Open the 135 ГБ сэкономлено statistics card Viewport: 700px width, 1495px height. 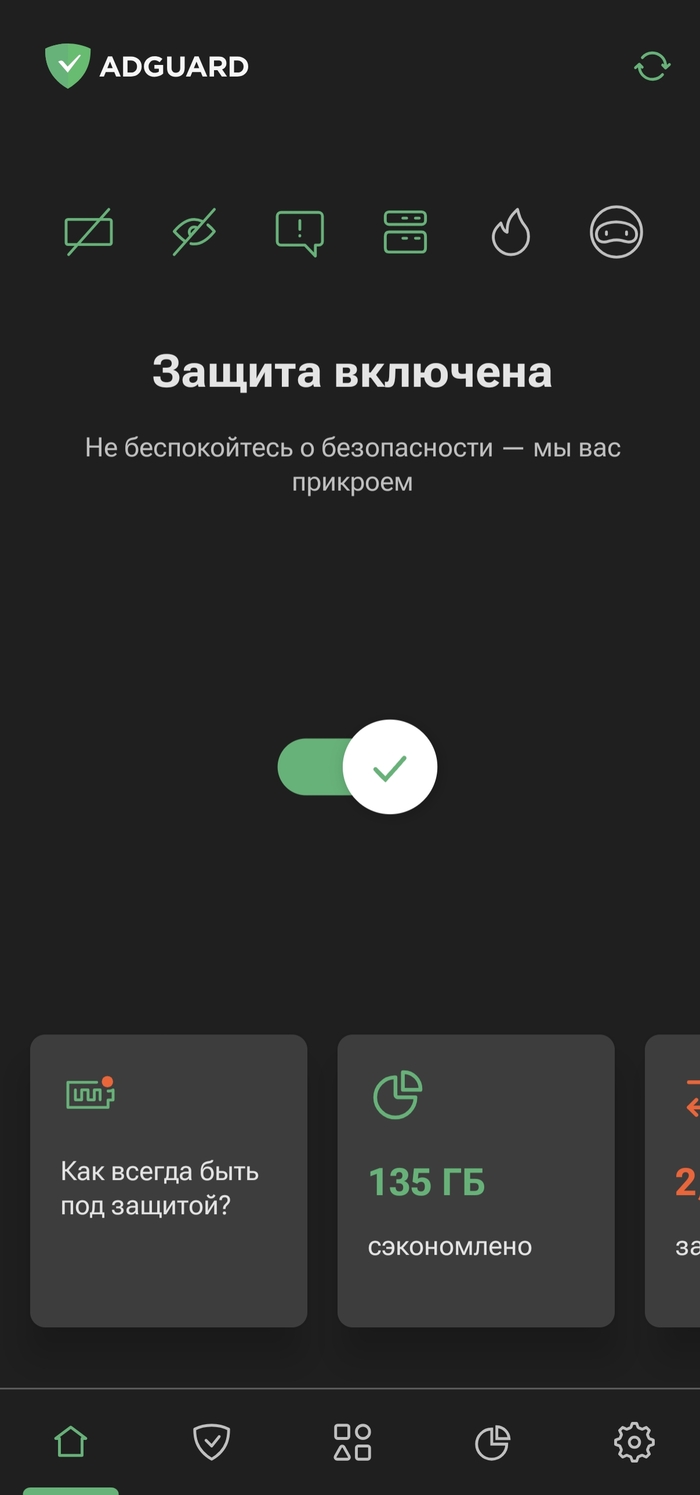click(x=475, y=1180)
